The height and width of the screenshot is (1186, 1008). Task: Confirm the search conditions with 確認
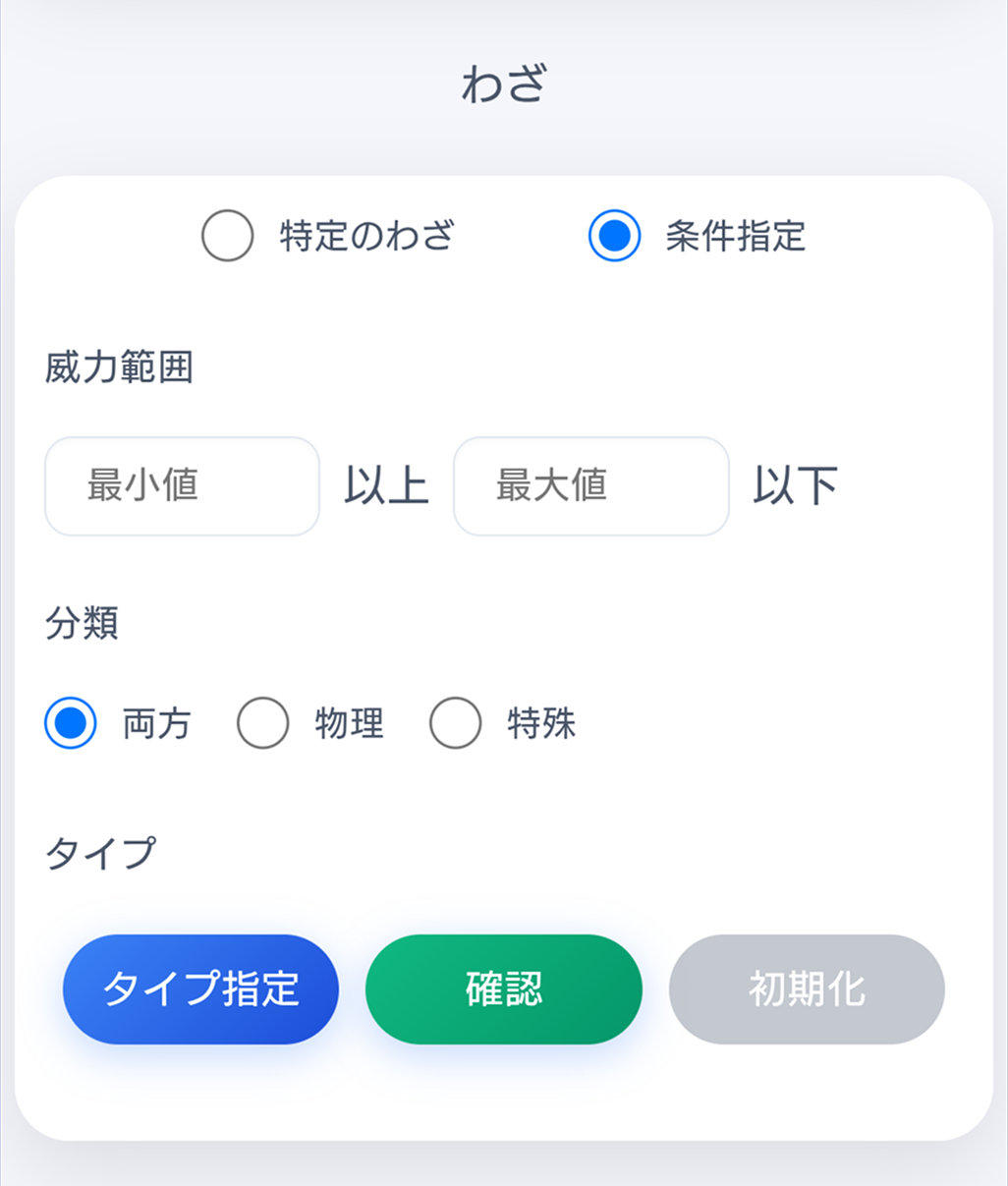click(503, 988)
